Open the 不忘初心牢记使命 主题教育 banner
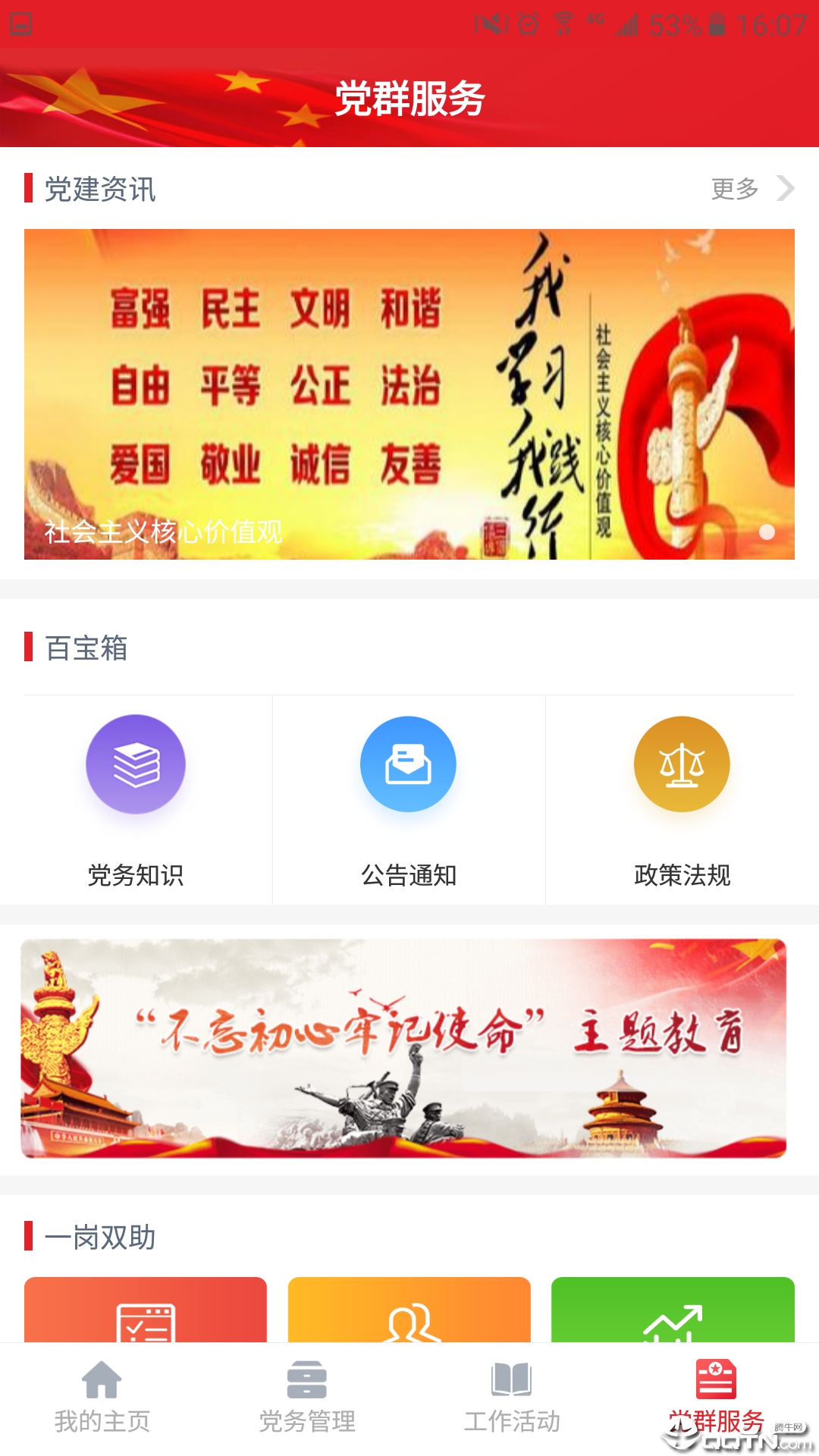 pyautogui.click(x=403, y=1048)
